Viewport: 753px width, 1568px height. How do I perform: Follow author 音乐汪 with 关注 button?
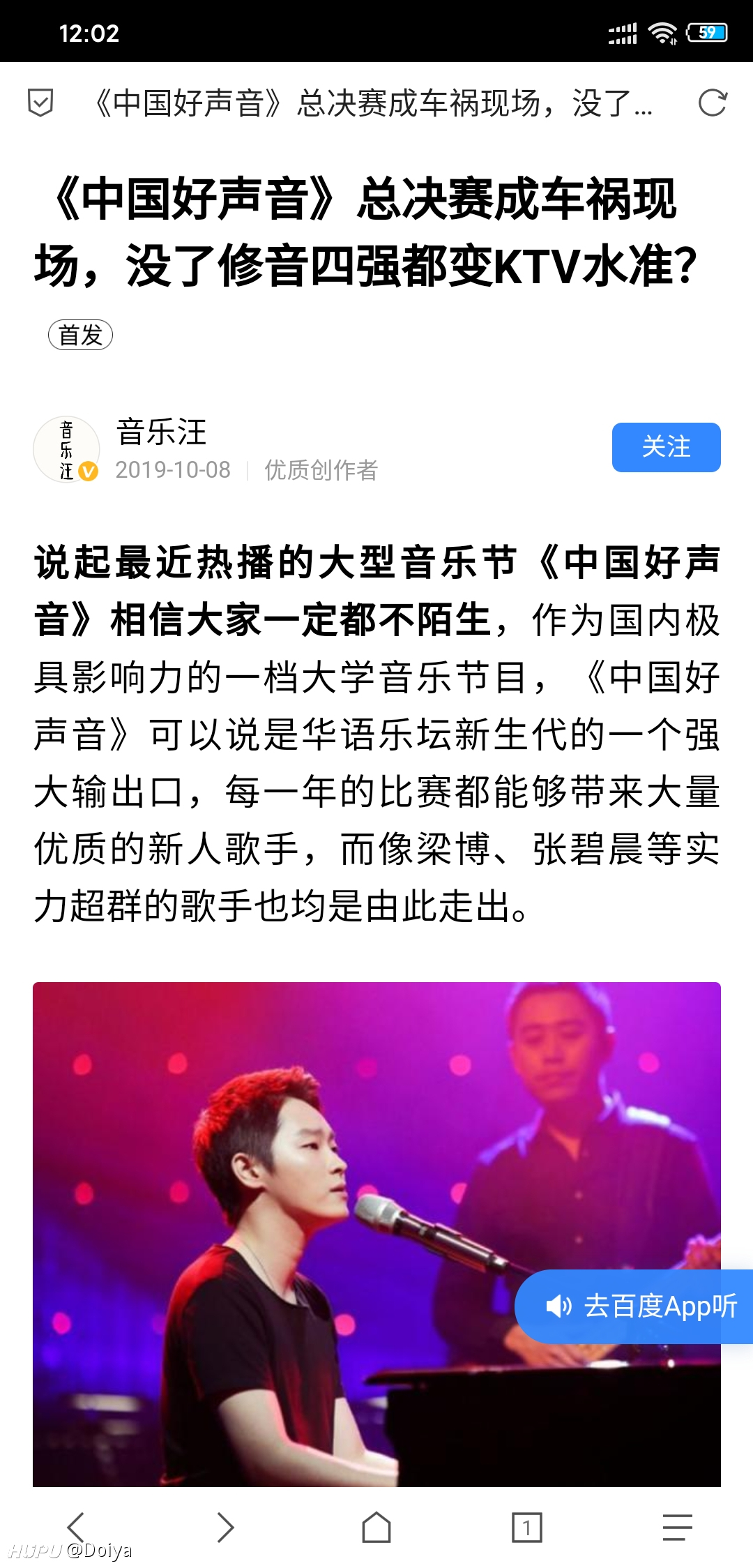(666, 447)
